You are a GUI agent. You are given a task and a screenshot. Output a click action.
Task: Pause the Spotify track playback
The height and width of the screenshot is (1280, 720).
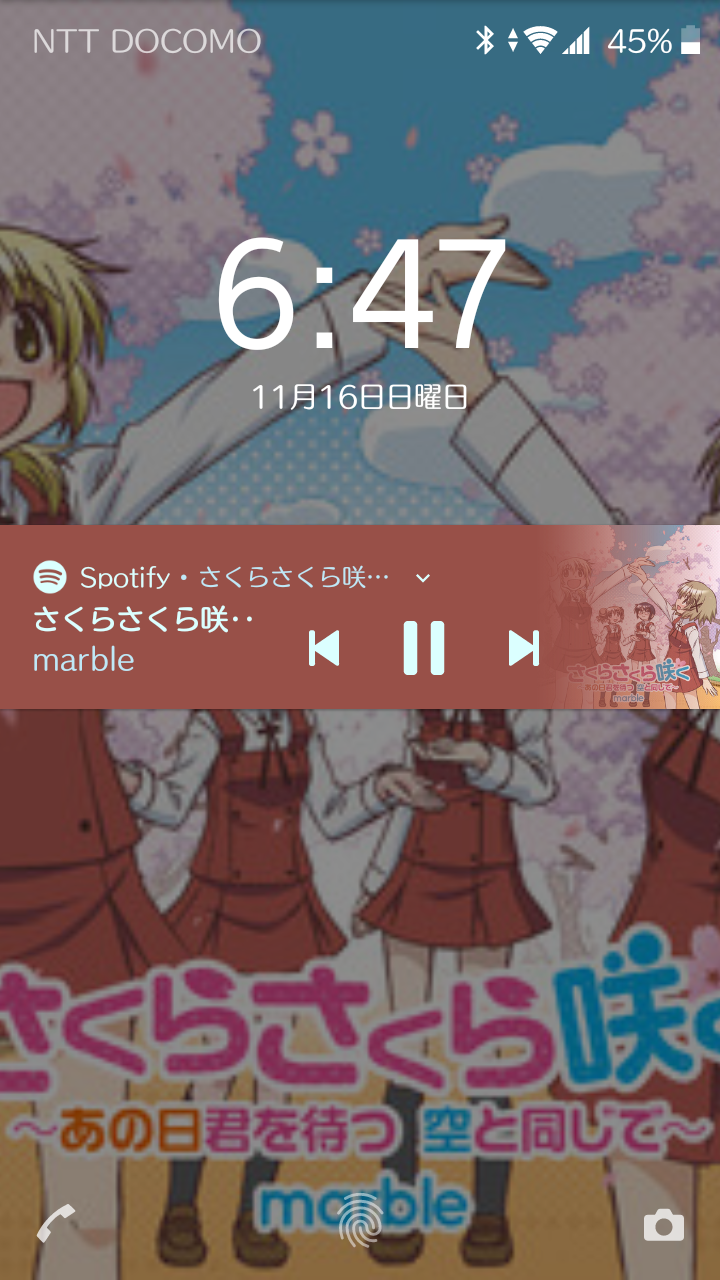423,648
